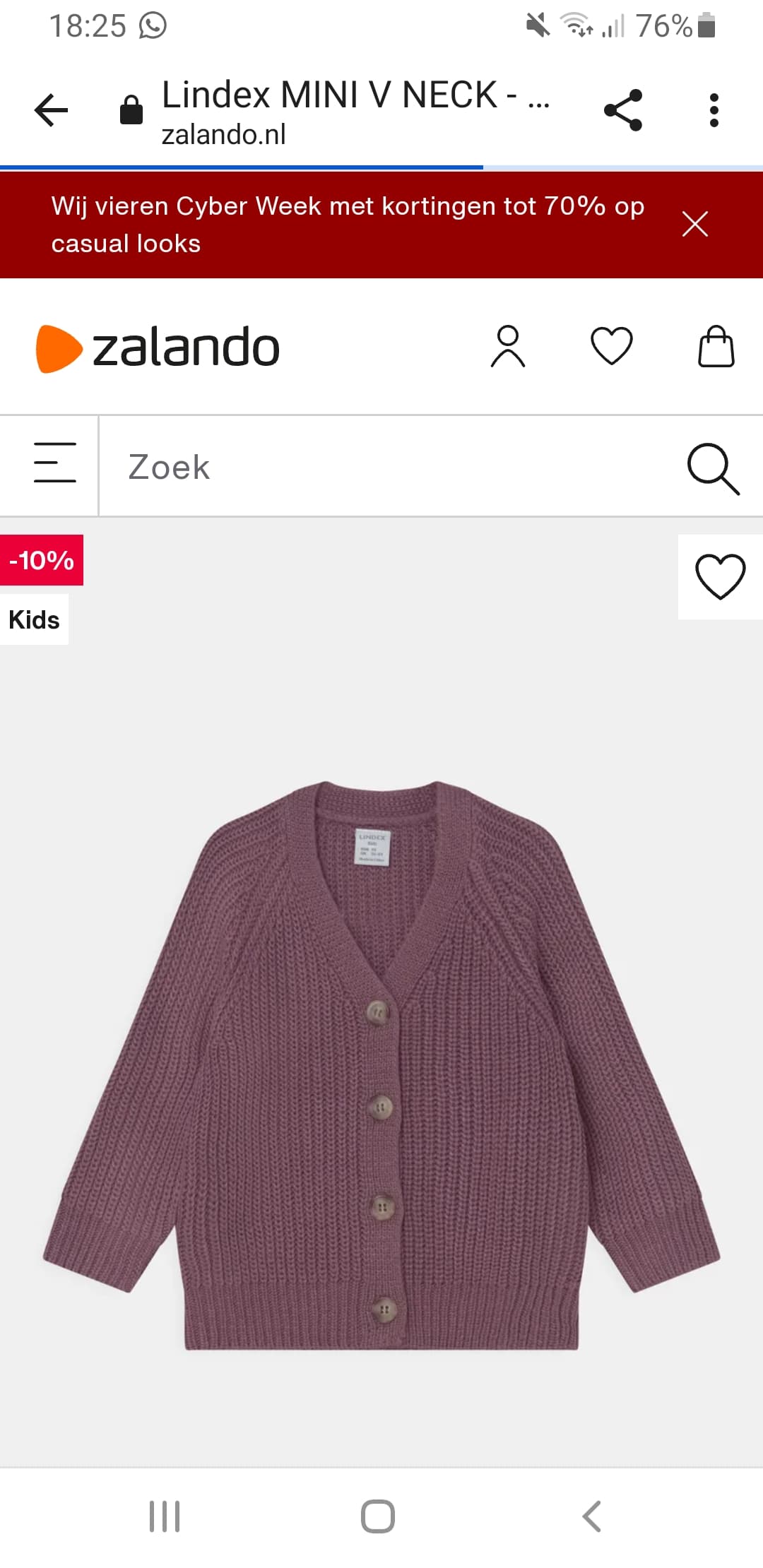Open the recent apps view
Image resolution: width=763 pixels, height=1568 pixels.
click(x=165, y=1516)
